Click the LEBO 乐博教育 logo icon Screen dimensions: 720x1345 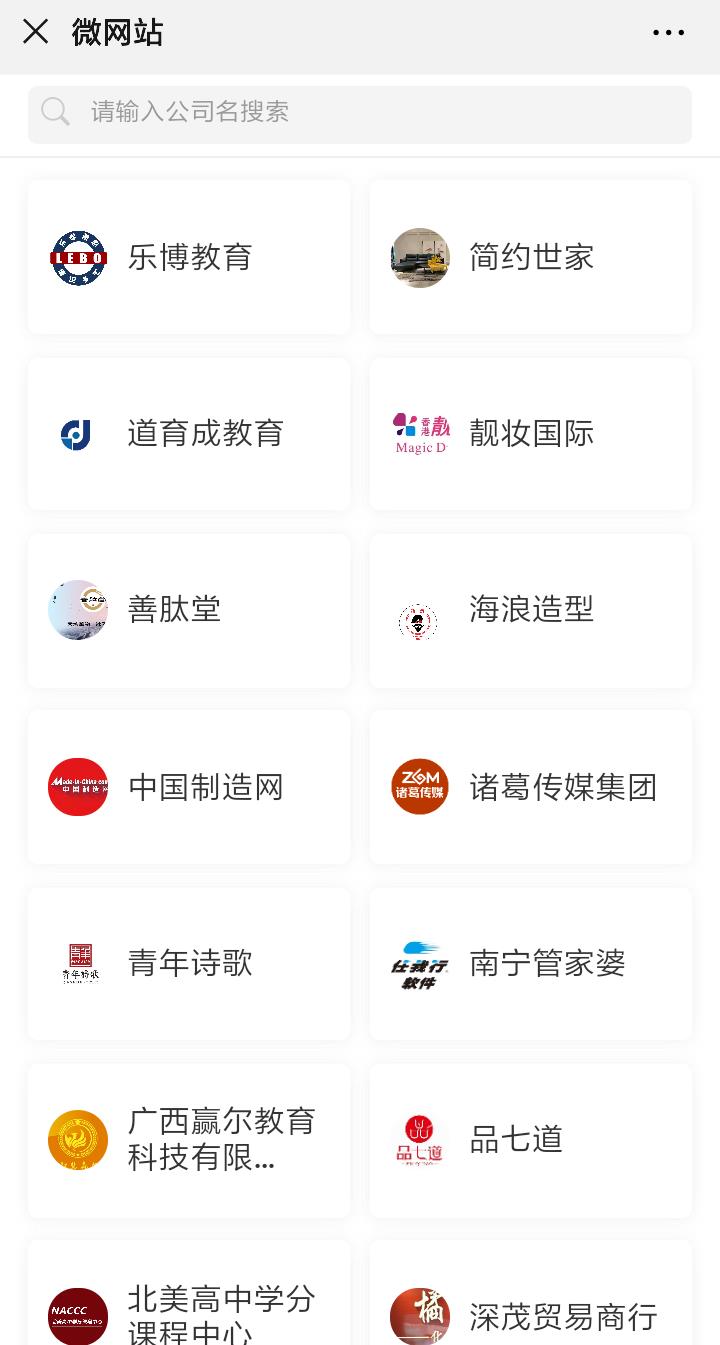click(77, 257)
